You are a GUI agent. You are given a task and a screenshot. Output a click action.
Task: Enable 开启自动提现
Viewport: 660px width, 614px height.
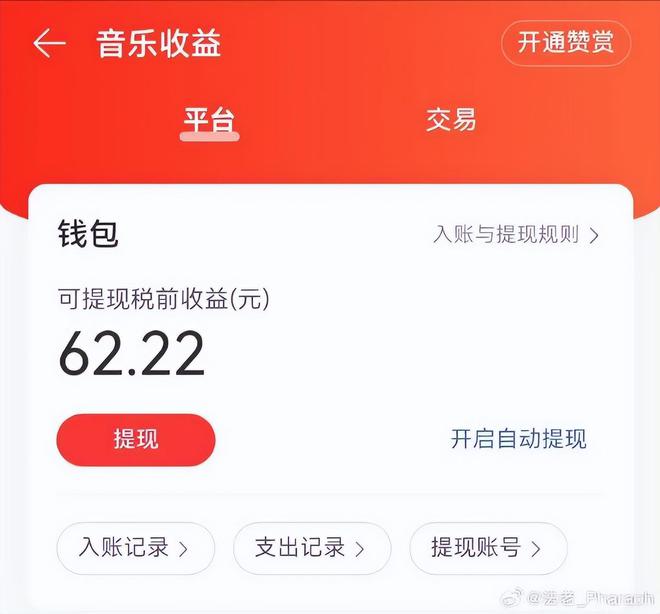tap(518, 439)
